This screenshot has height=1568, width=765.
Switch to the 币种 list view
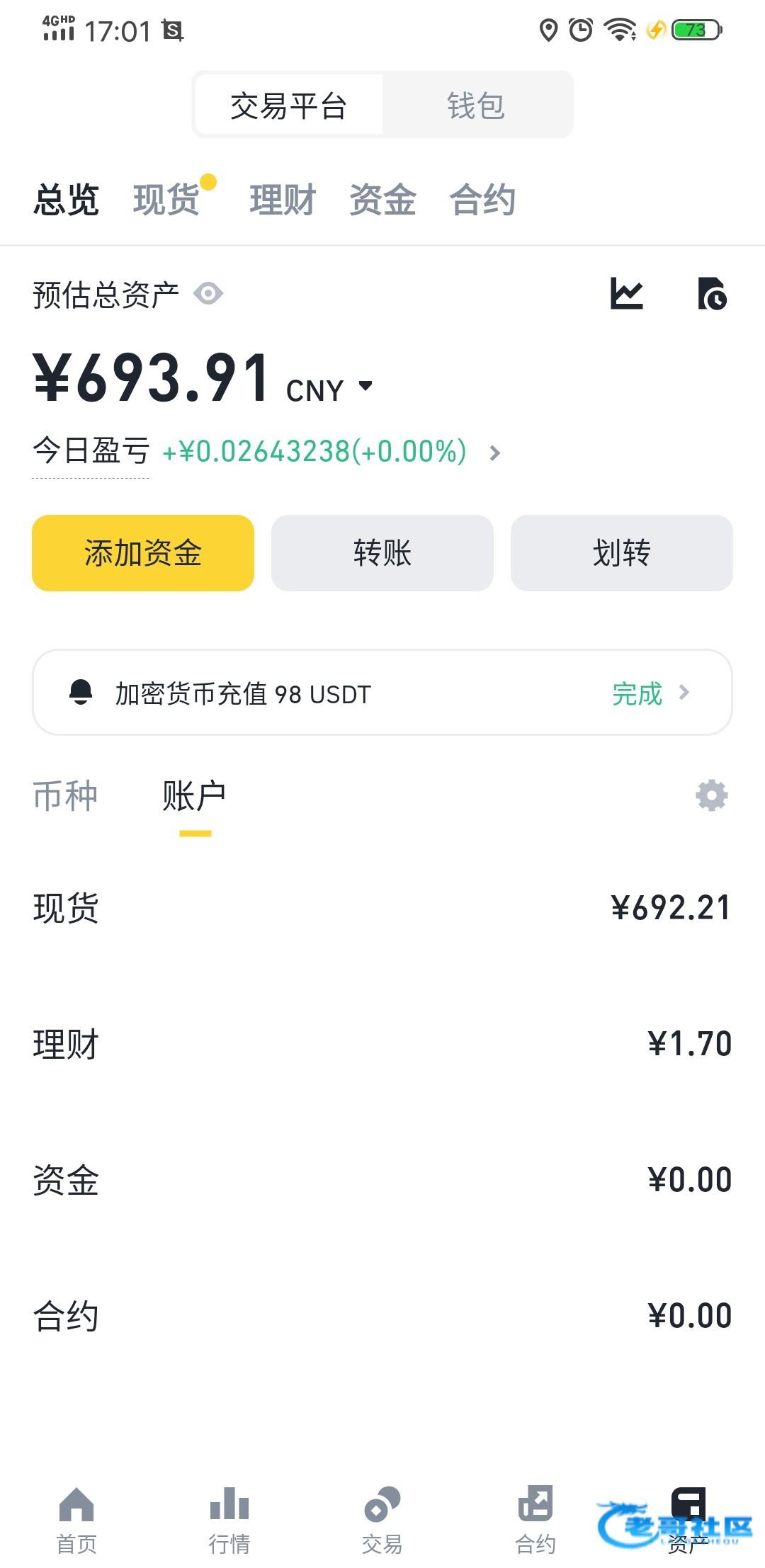pos(65,795)
